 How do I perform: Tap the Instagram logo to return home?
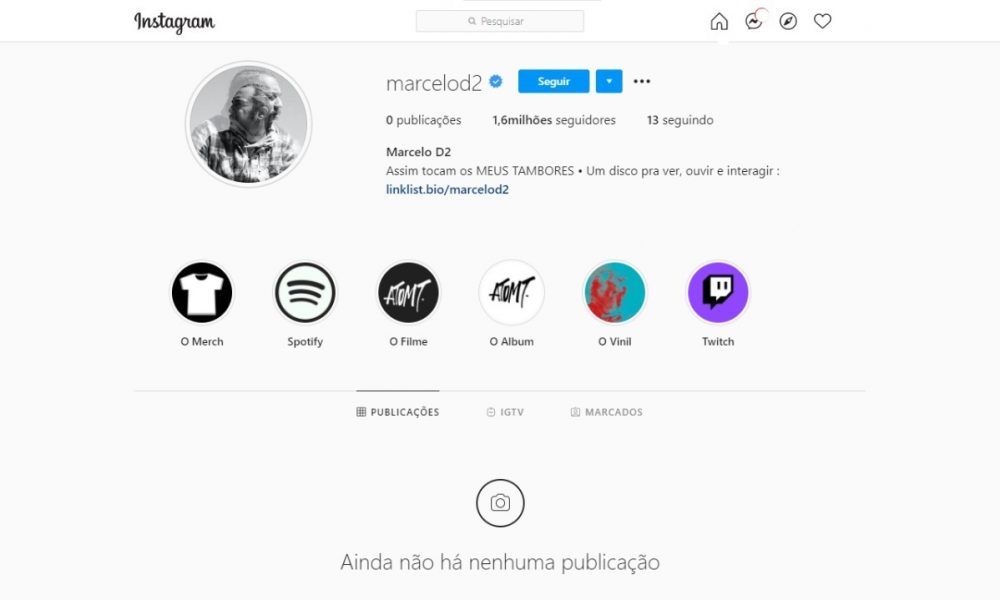[174, 22]
